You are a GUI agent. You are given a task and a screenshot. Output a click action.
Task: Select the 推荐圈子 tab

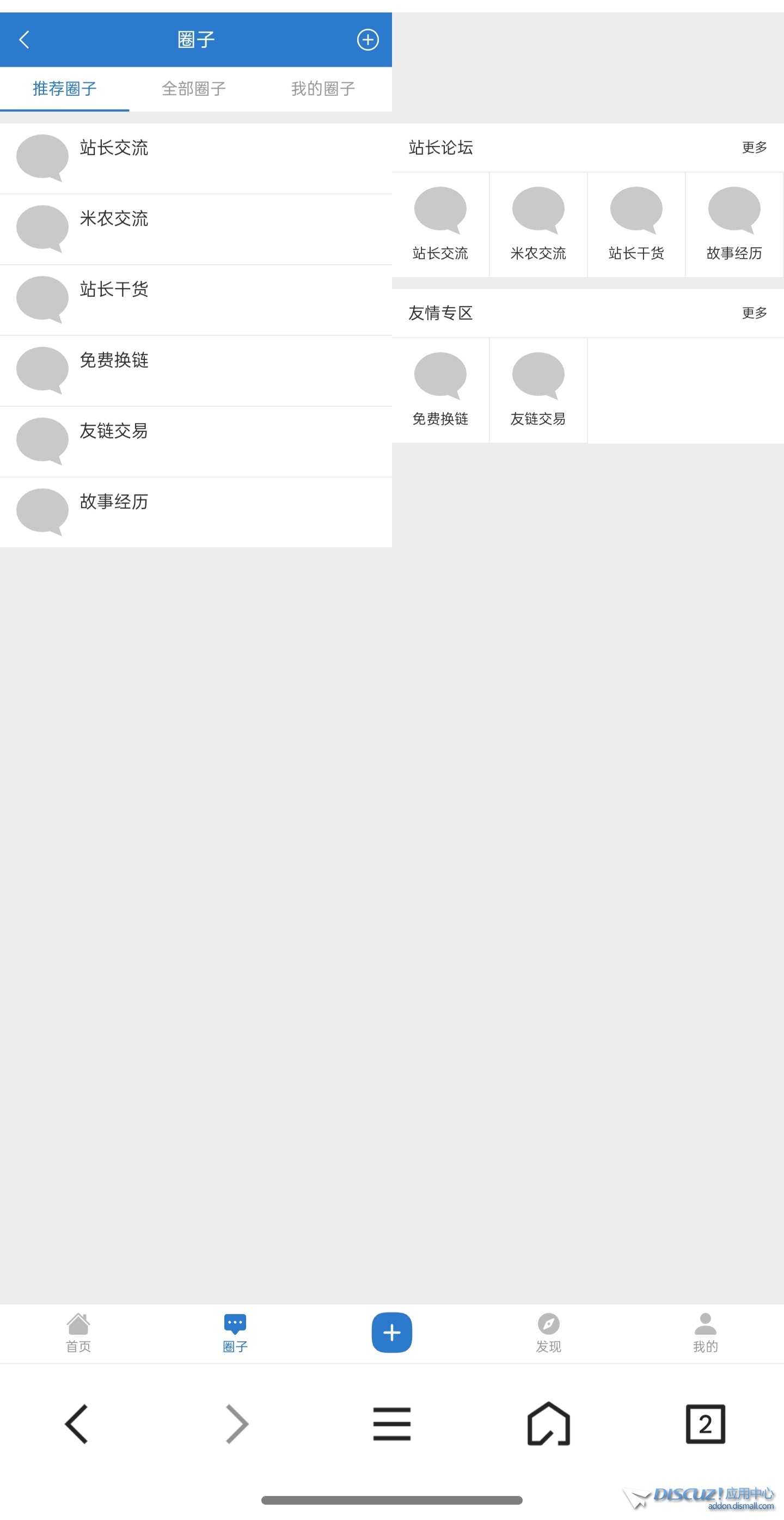click(x=64, y=89)
